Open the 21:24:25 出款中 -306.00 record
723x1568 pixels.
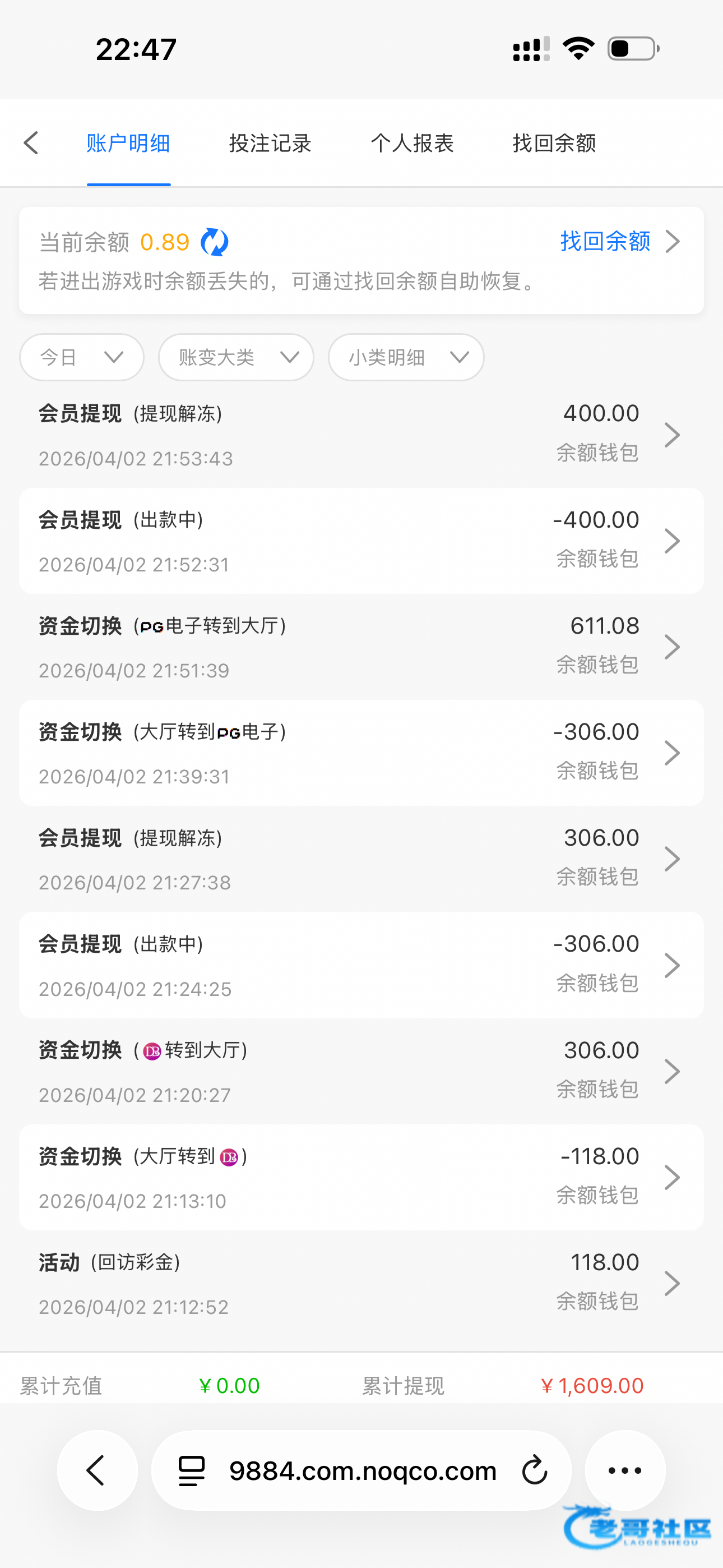(361, 965)
